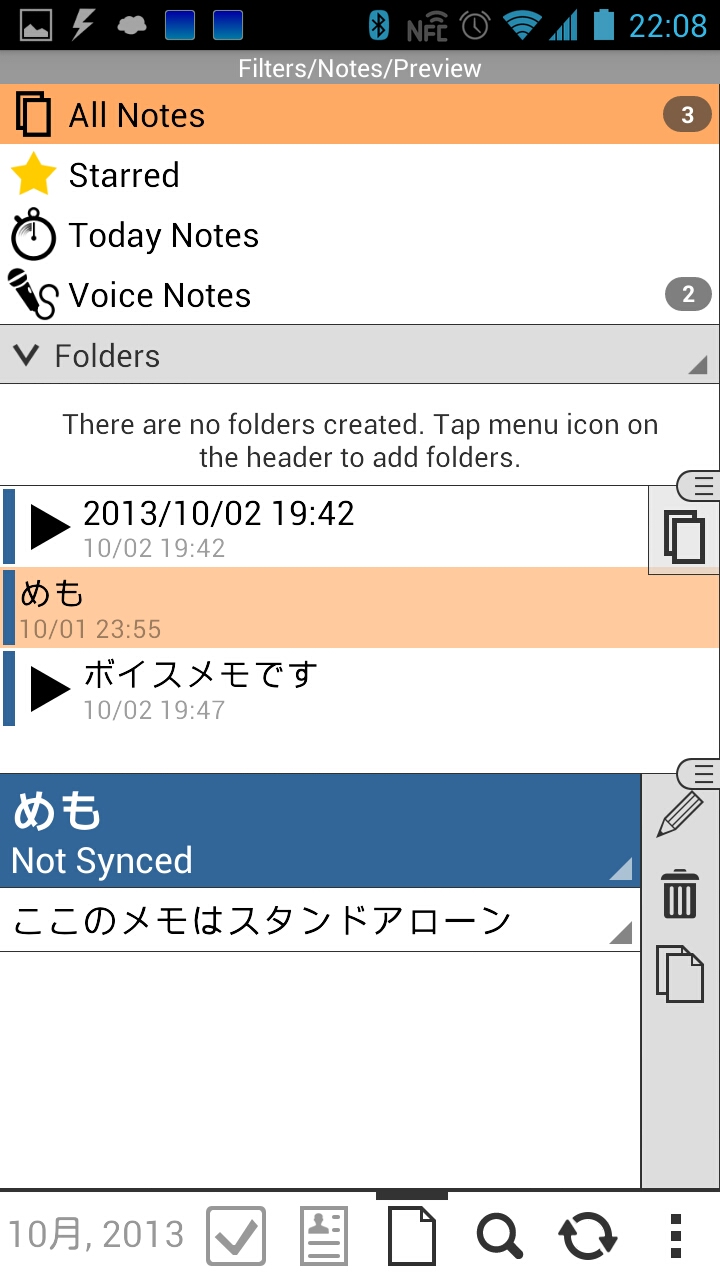Select the めも note from 10/01 23:55
The width and height of the screenshot is (720, 1280).
click(360, 608)
